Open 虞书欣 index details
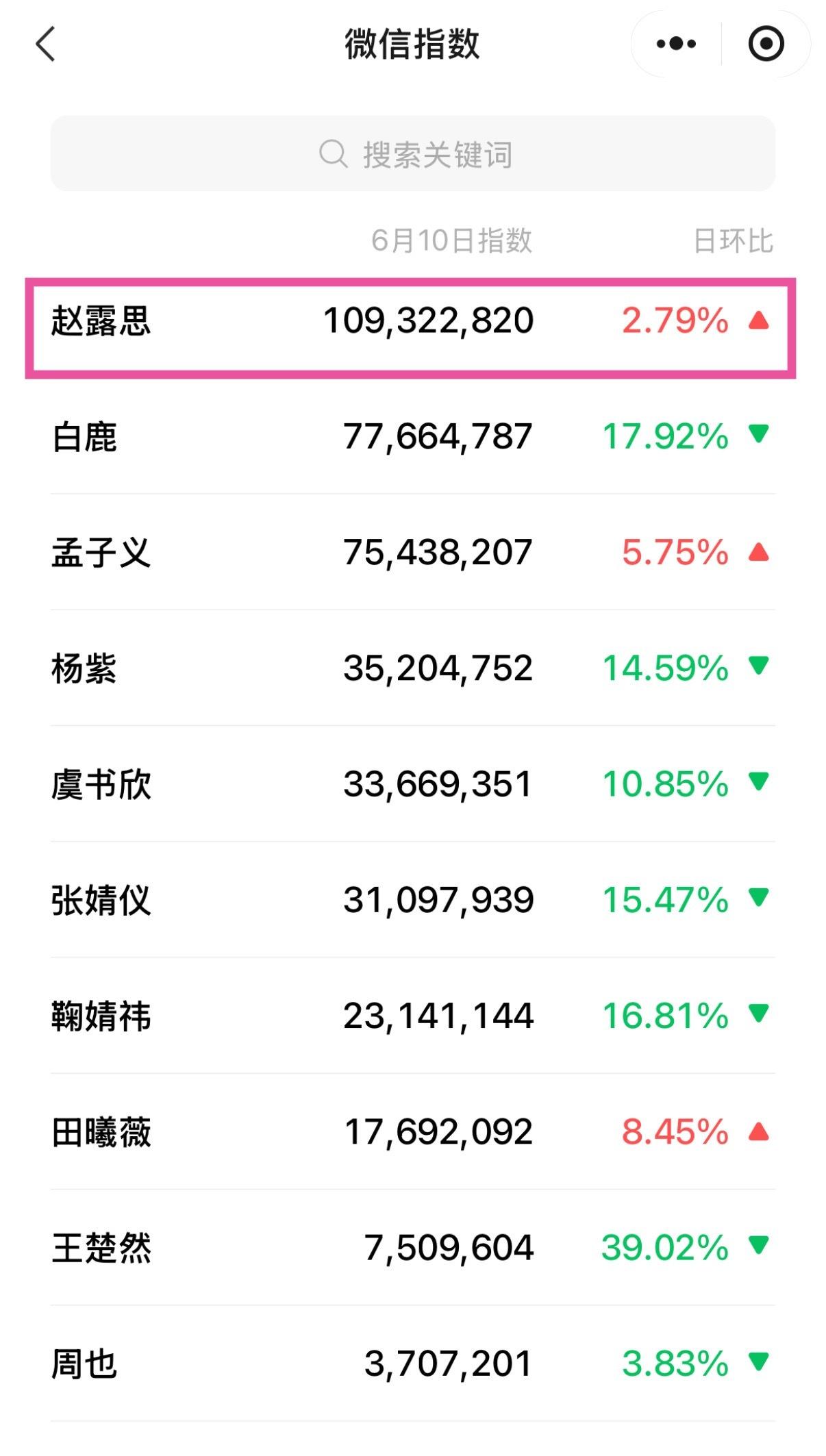 413,783
